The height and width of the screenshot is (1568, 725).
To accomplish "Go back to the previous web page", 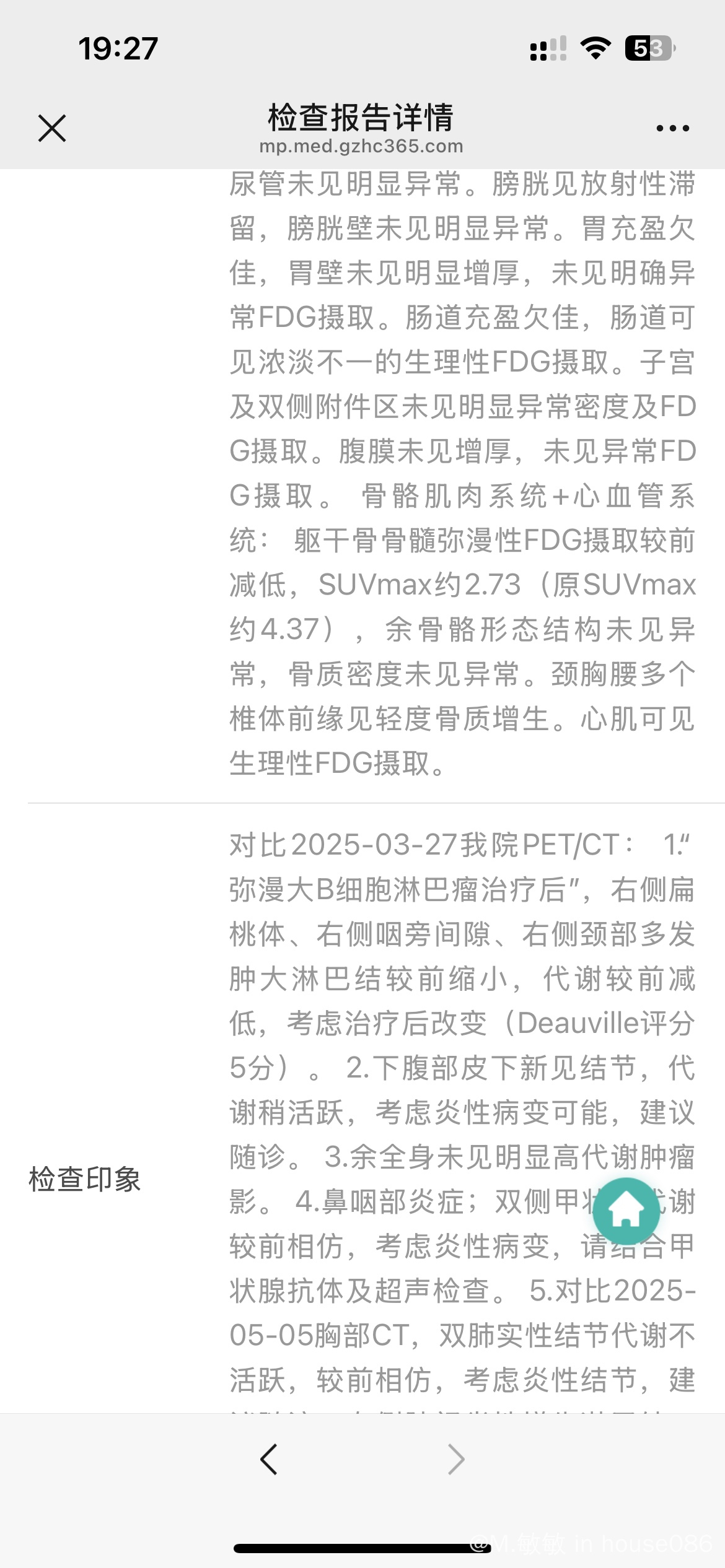I will [x=268, y=1460].
